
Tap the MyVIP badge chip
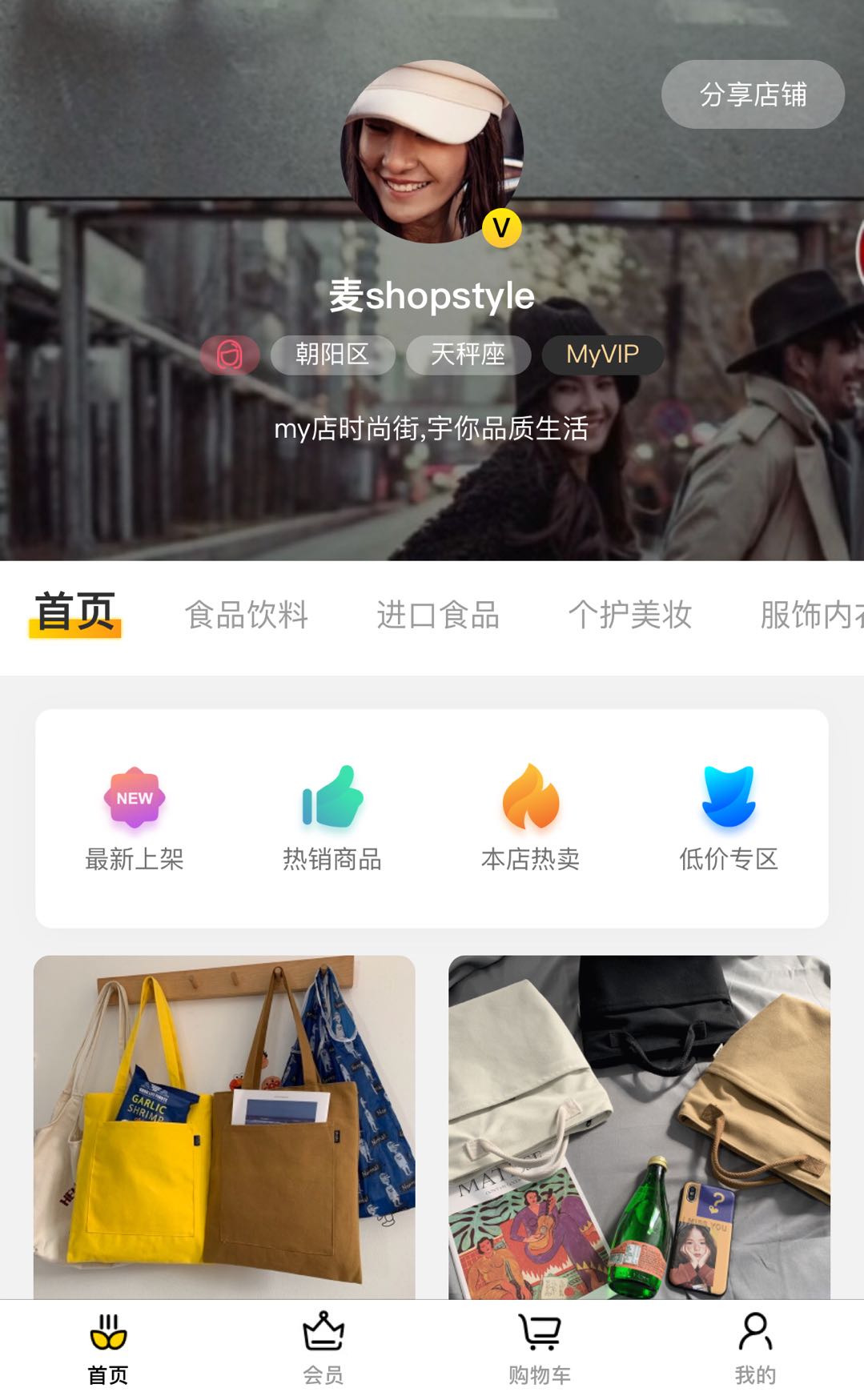point(602,354)
